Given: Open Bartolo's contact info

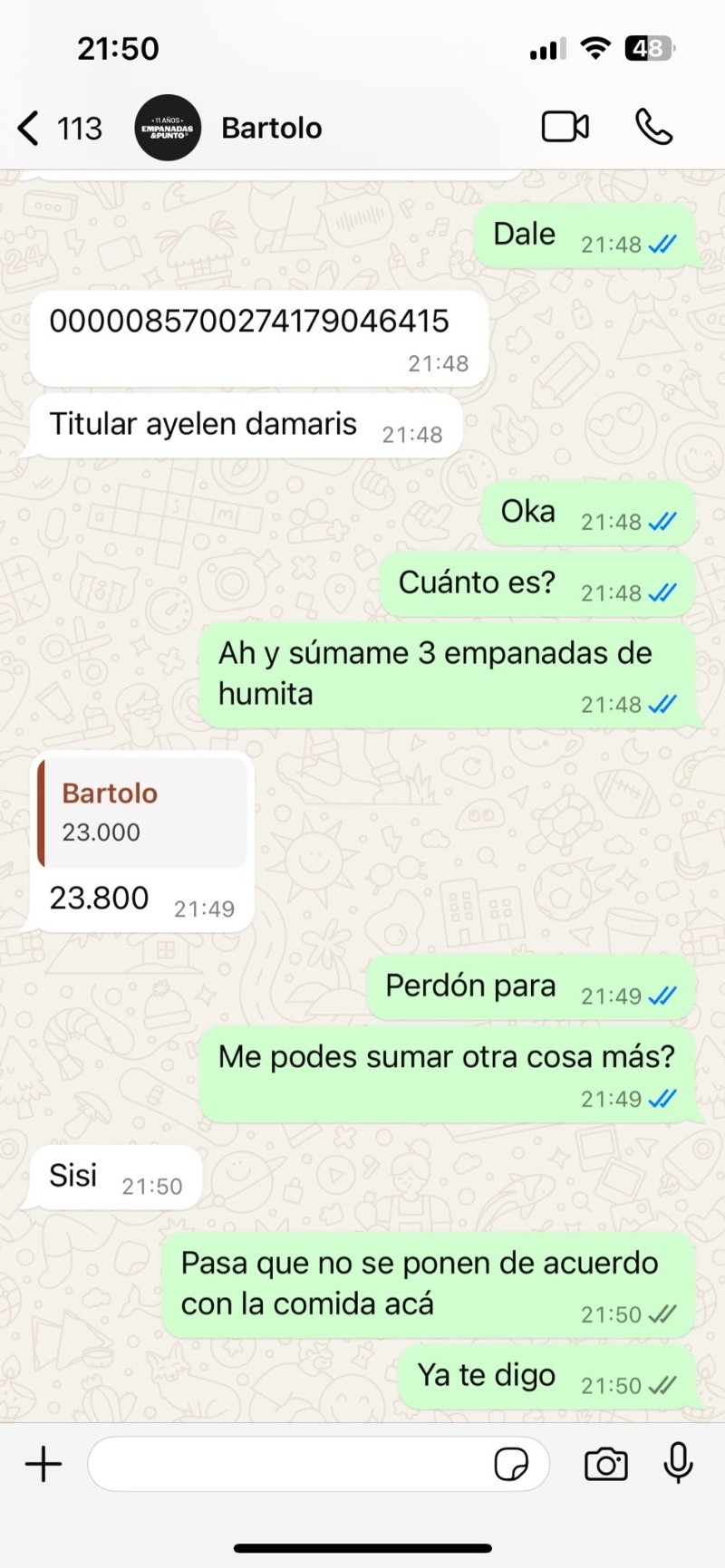Looking at the screenshot, I should click(271, 129).
